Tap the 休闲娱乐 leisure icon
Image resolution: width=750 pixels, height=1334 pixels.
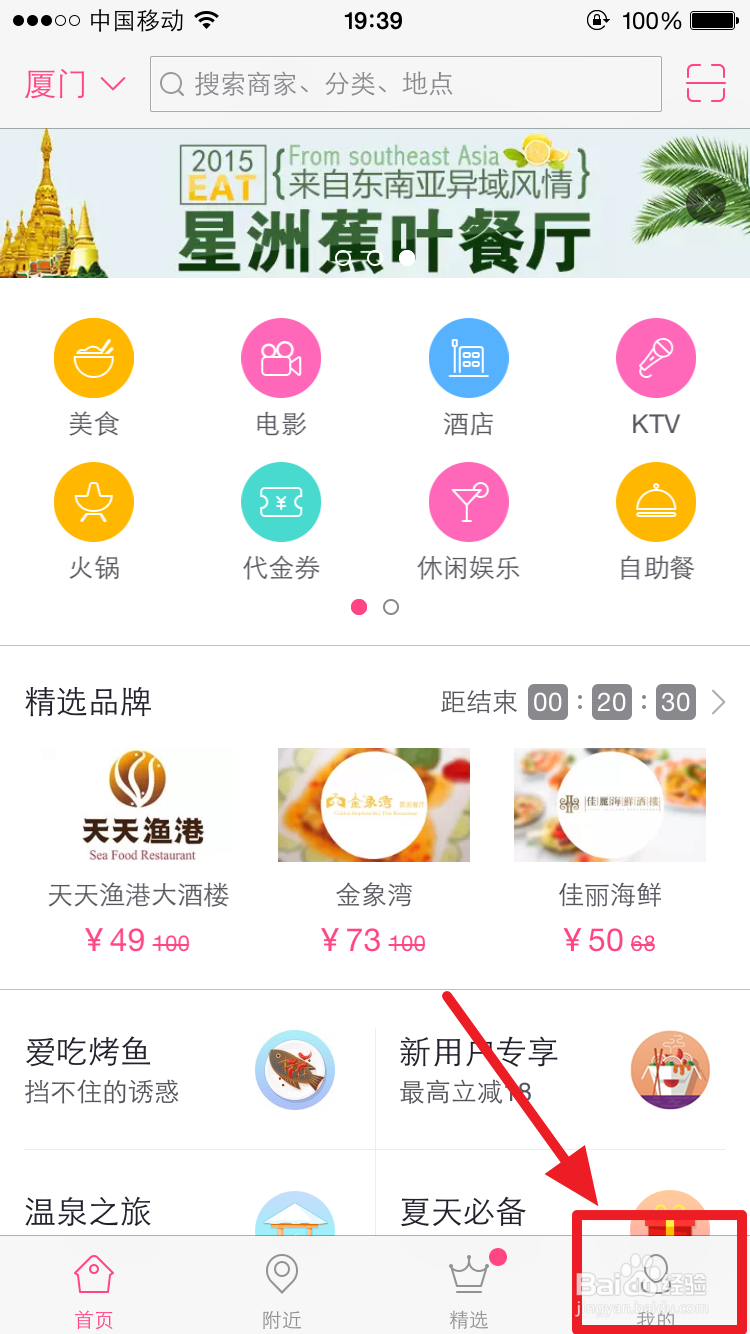(x=469, y=501)
